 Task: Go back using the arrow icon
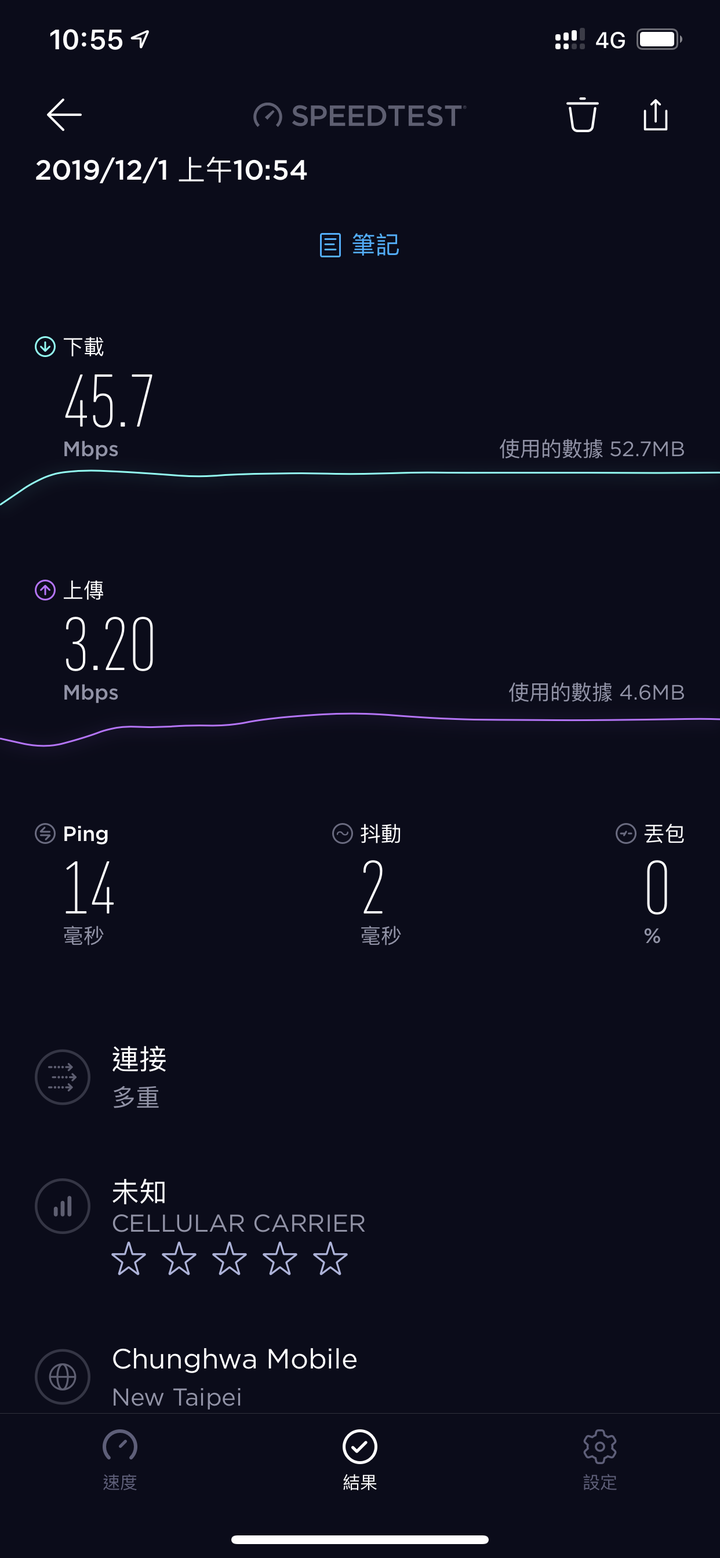64,116
